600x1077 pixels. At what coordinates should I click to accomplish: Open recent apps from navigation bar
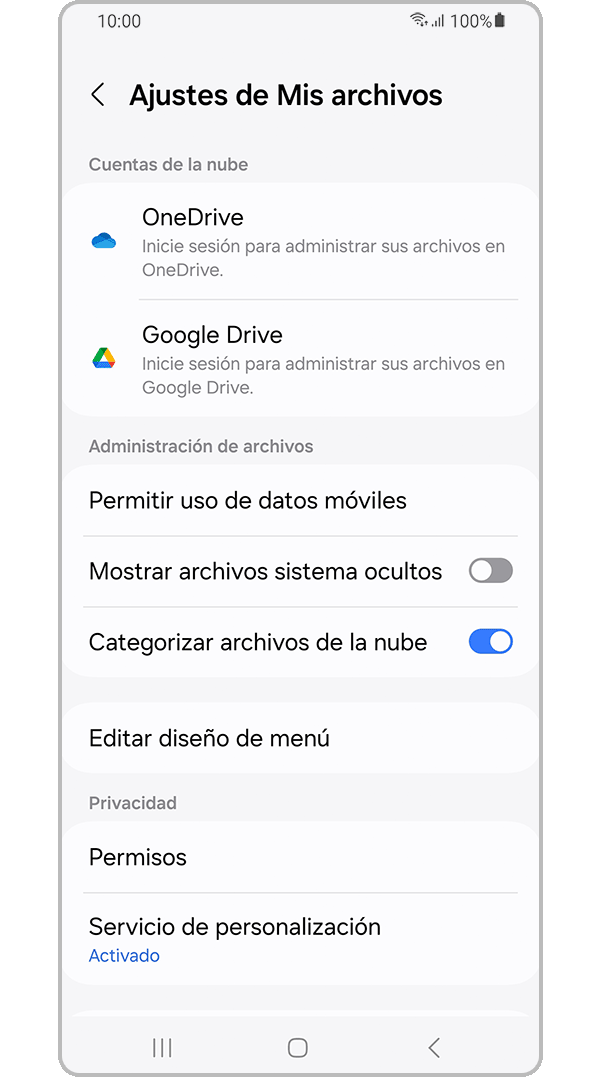pyautogui.click(x=162, y=1047)
